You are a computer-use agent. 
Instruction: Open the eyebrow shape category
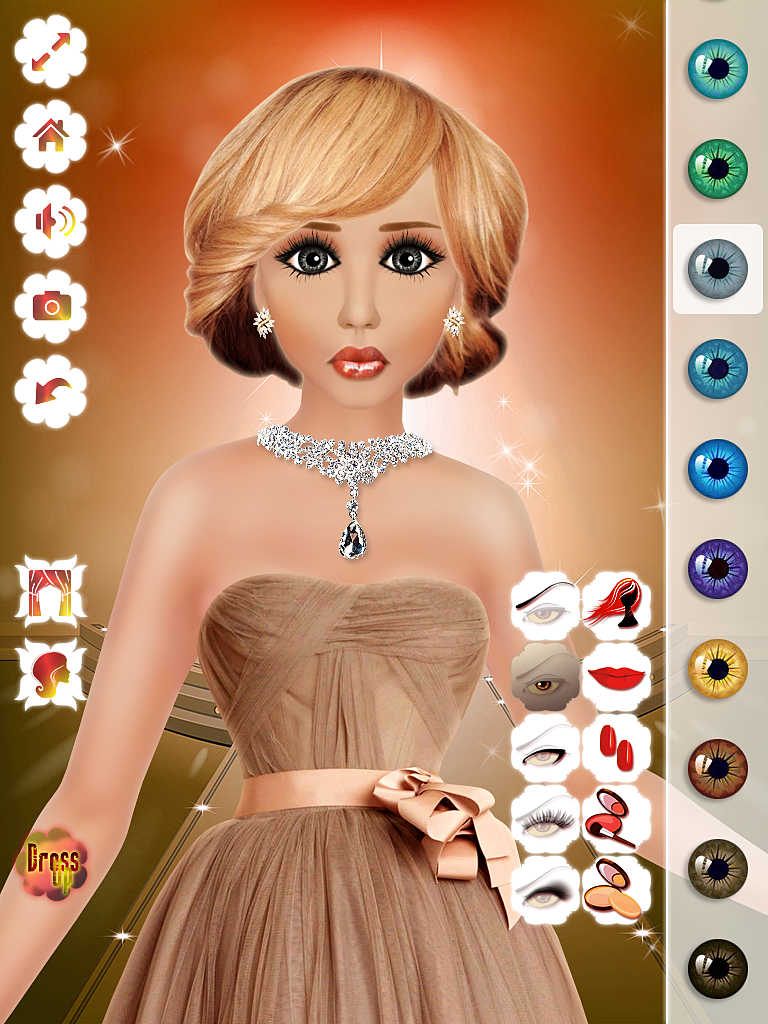(x=545, y=606)
